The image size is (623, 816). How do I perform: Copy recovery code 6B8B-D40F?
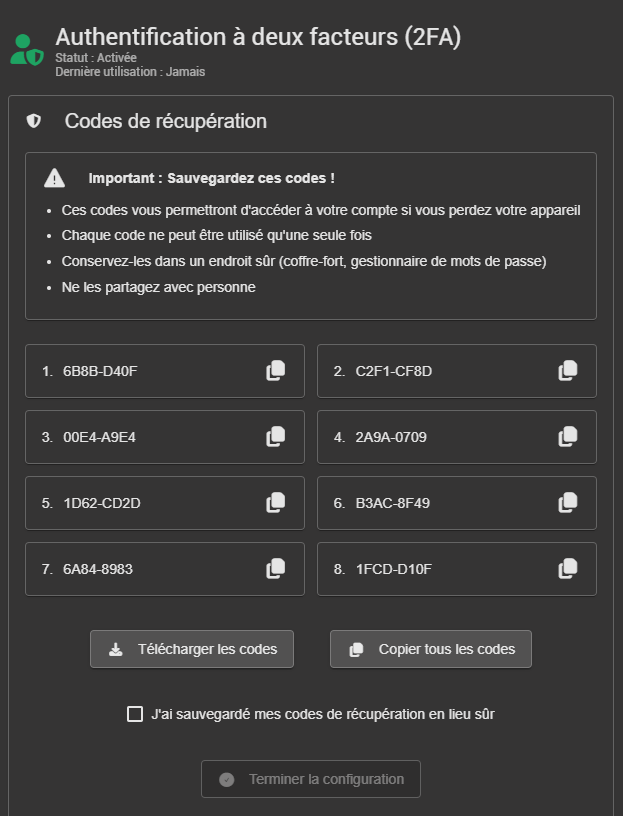(276, 371)
